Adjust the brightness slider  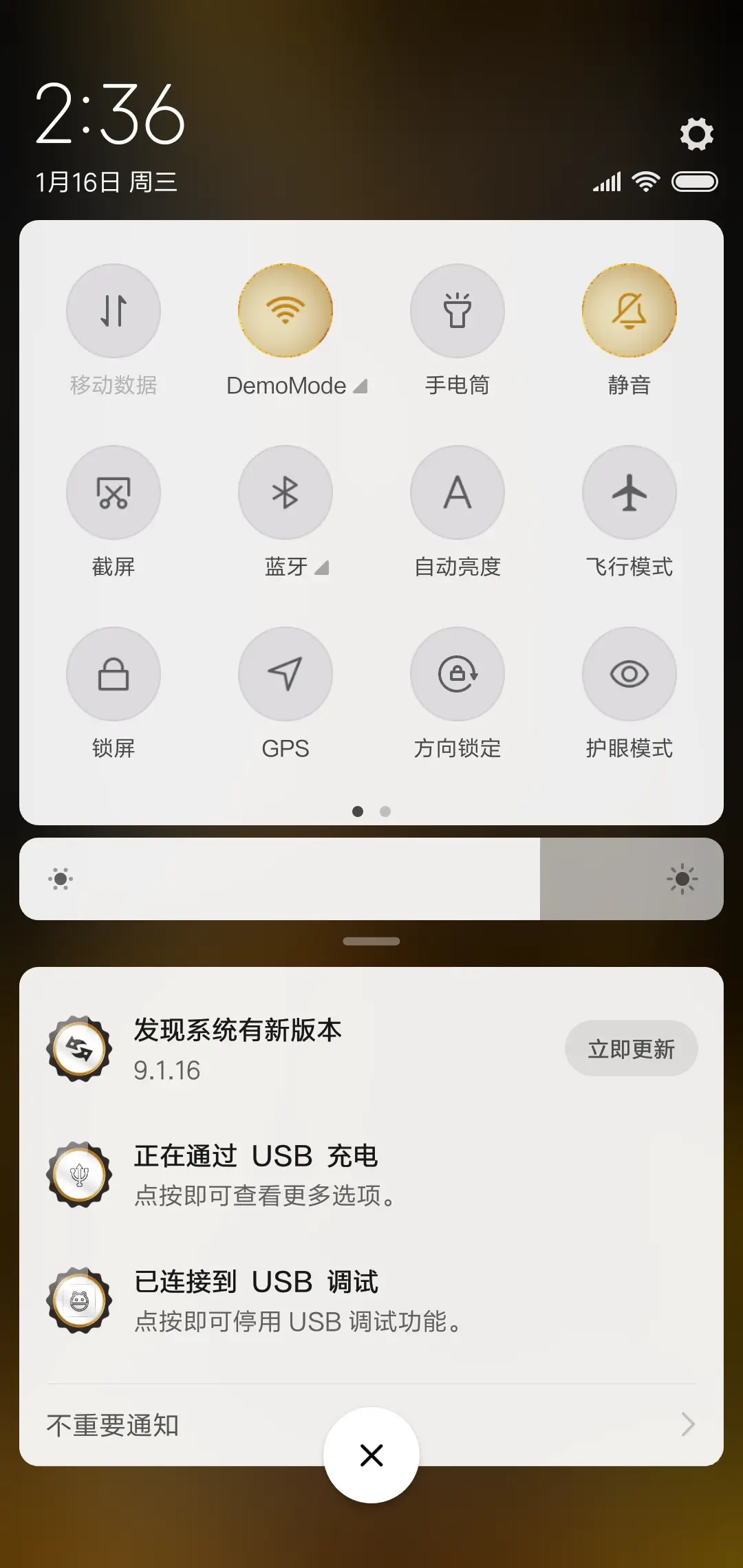click(x=371, y=879)
